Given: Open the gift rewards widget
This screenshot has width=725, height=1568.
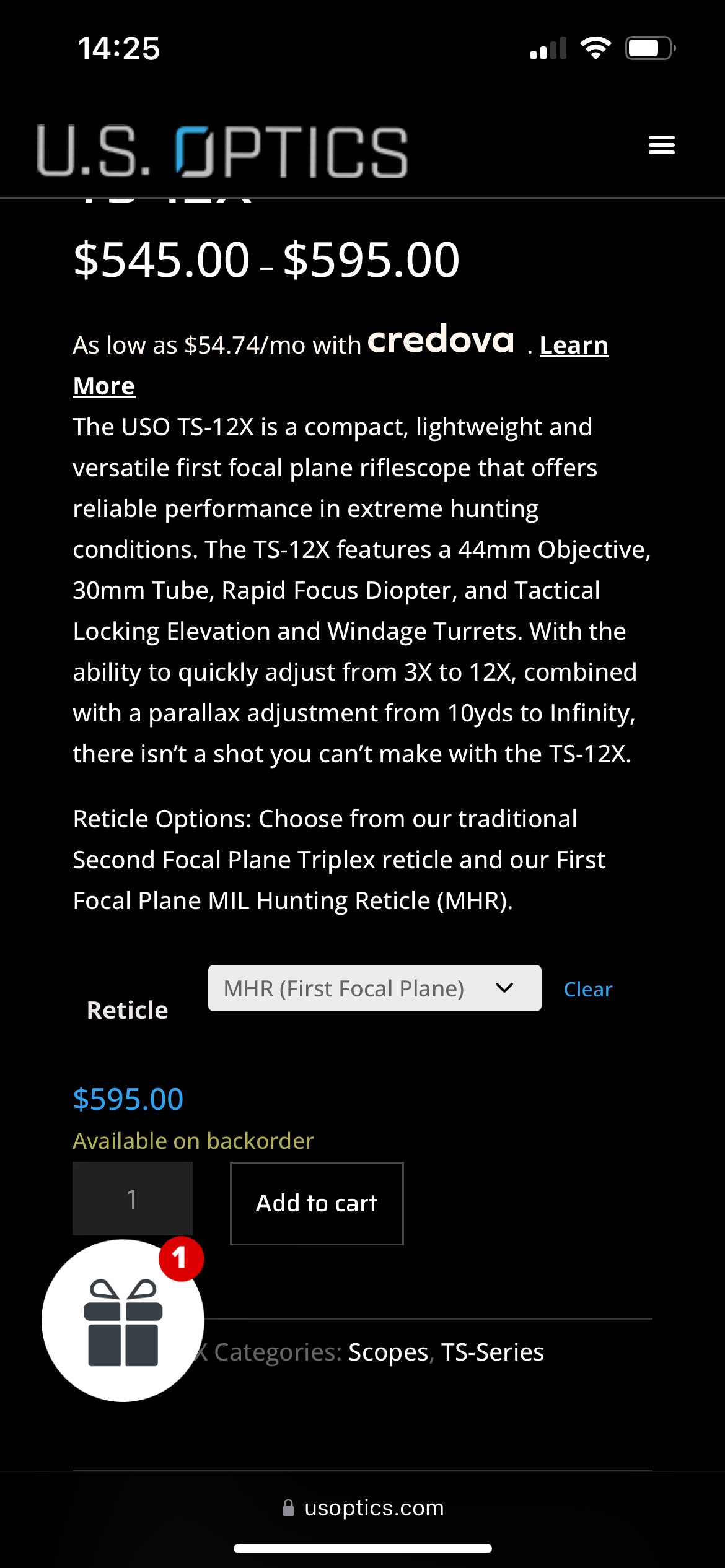Looking at the screenshot, I should click(x=123, y=1320).
